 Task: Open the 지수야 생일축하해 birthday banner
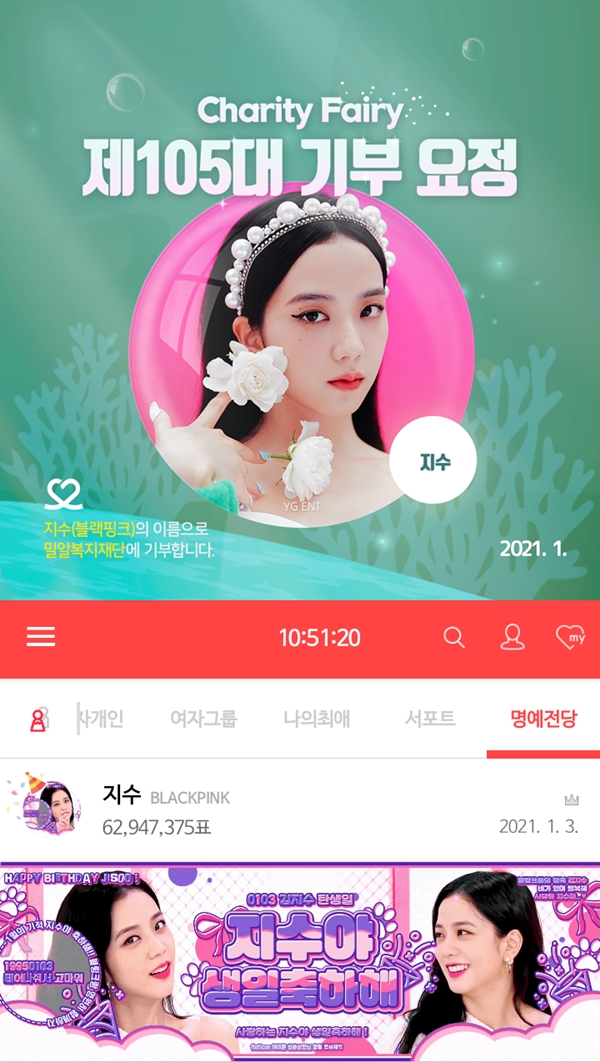pyautogui.click(x=300, y=962)
